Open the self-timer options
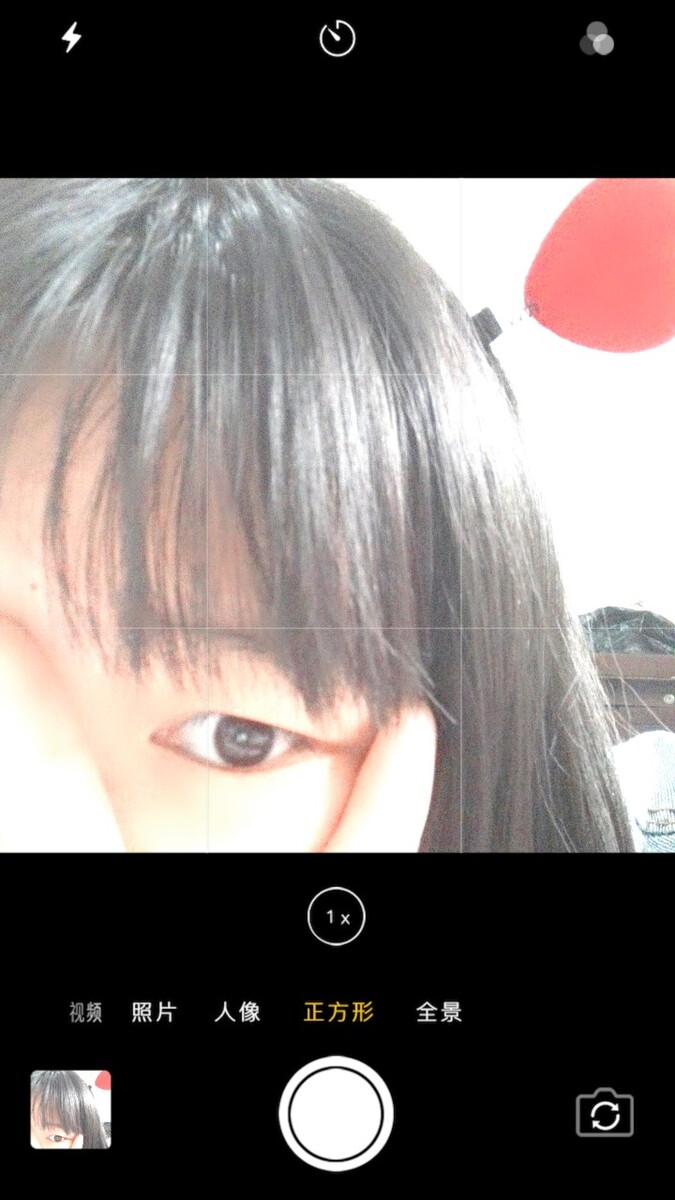Screen dimensions: 675x1200 pyautogui.click(x=337, y=39)
